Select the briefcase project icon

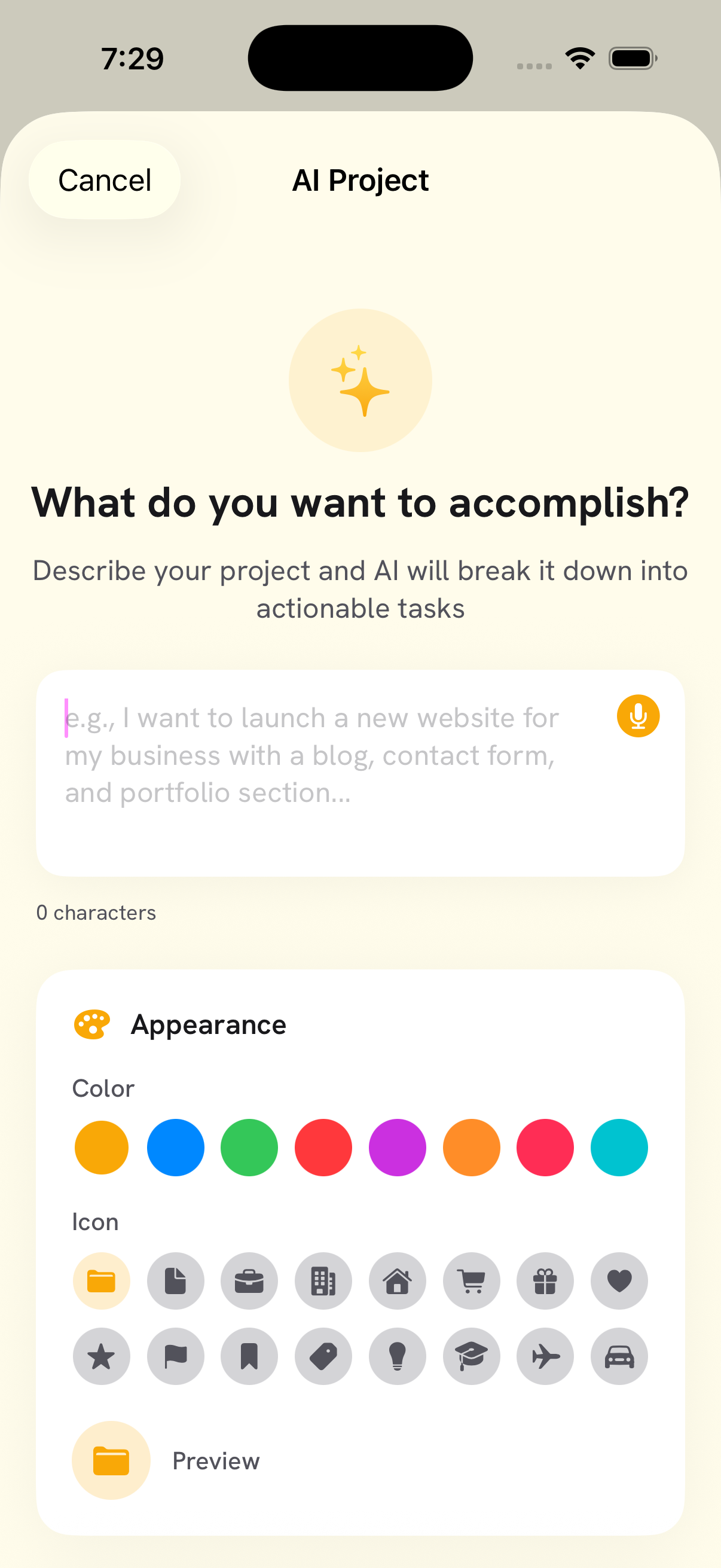[x=249, y=1281]
